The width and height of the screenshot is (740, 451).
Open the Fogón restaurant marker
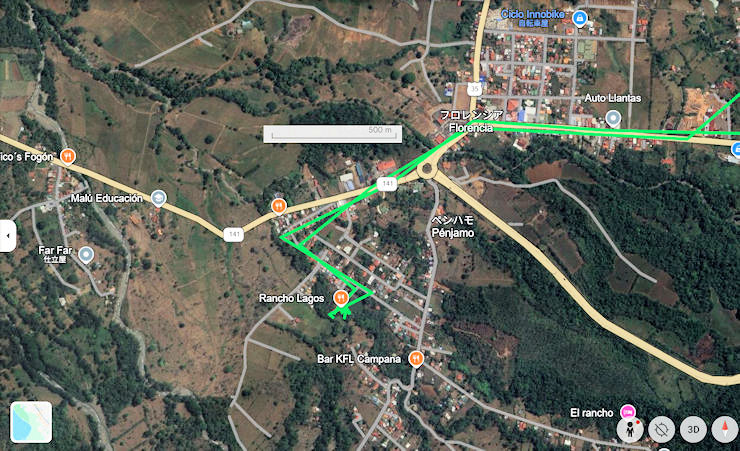(x=66, y=156)
